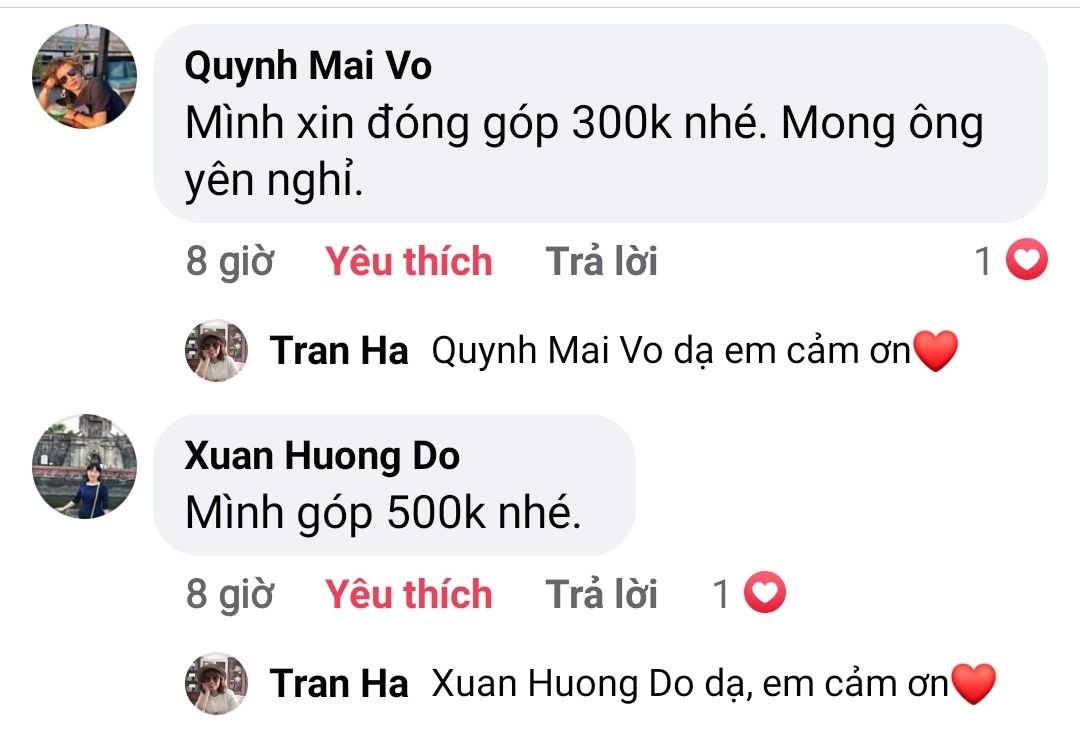Open Xuan Huong Do's profile picture
This screenshot has width=1080, height=747.
click(x=85, y=466)
